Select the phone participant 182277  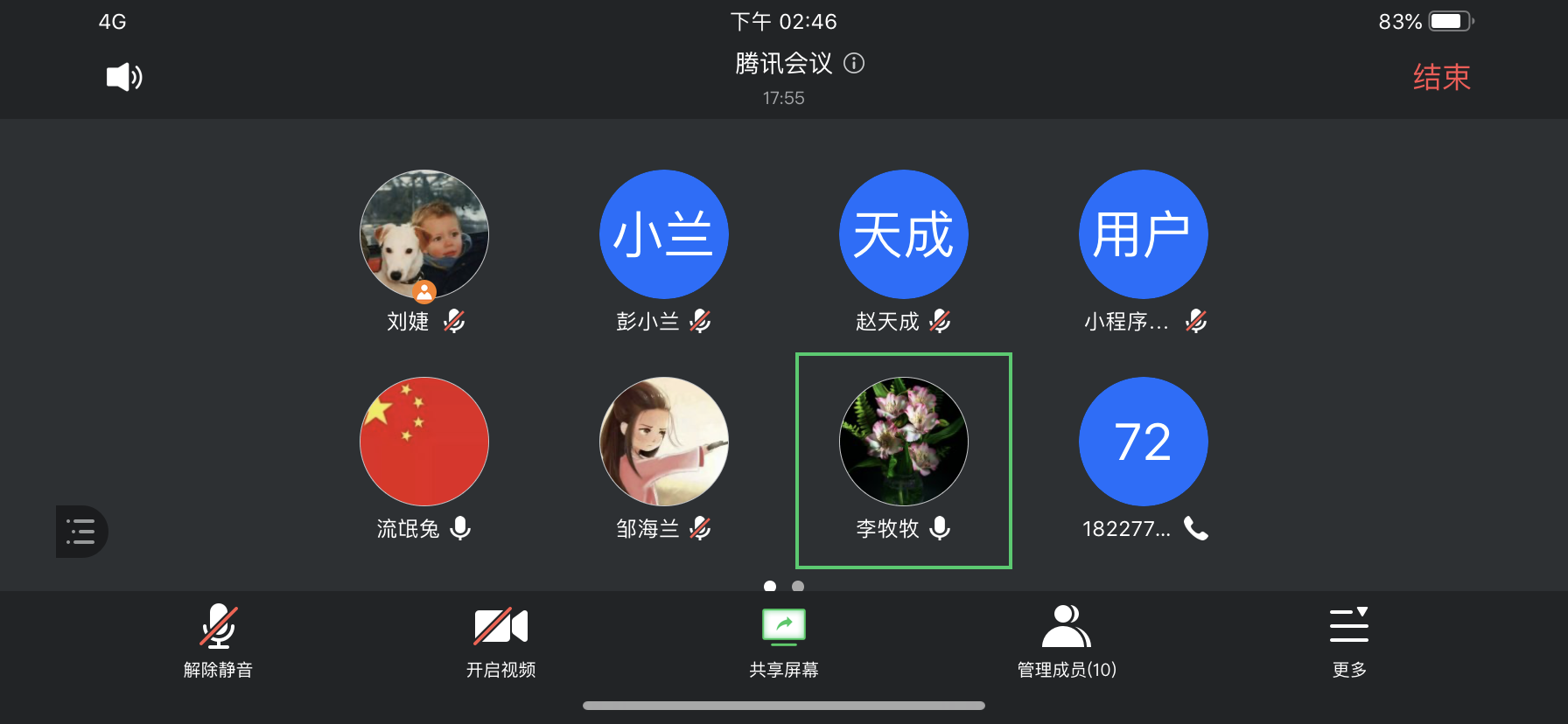click(x=1144, y=442)
